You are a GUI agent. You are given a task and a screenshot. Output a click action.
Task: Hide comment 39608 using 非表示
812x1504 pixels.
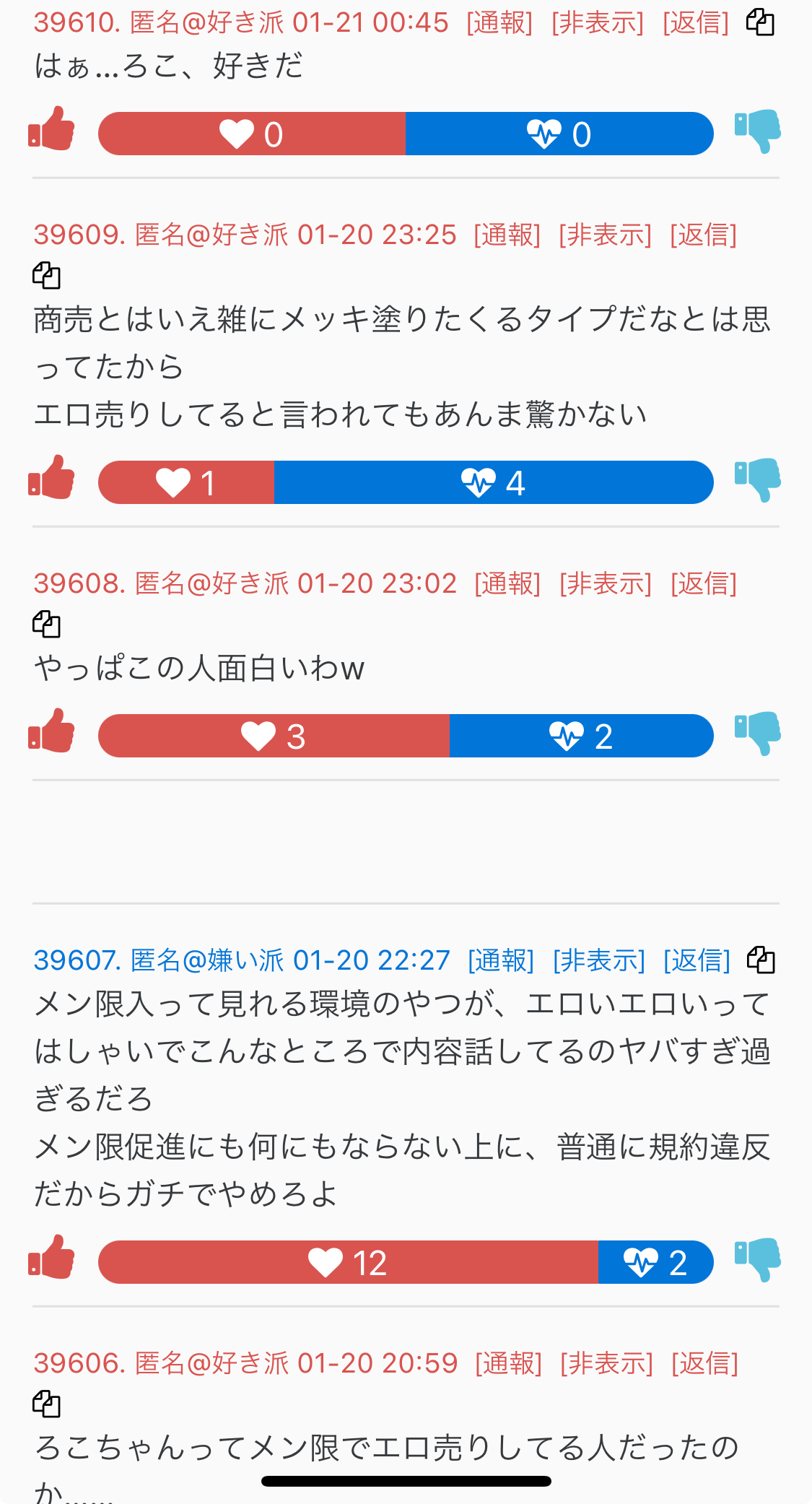[606, 583]
